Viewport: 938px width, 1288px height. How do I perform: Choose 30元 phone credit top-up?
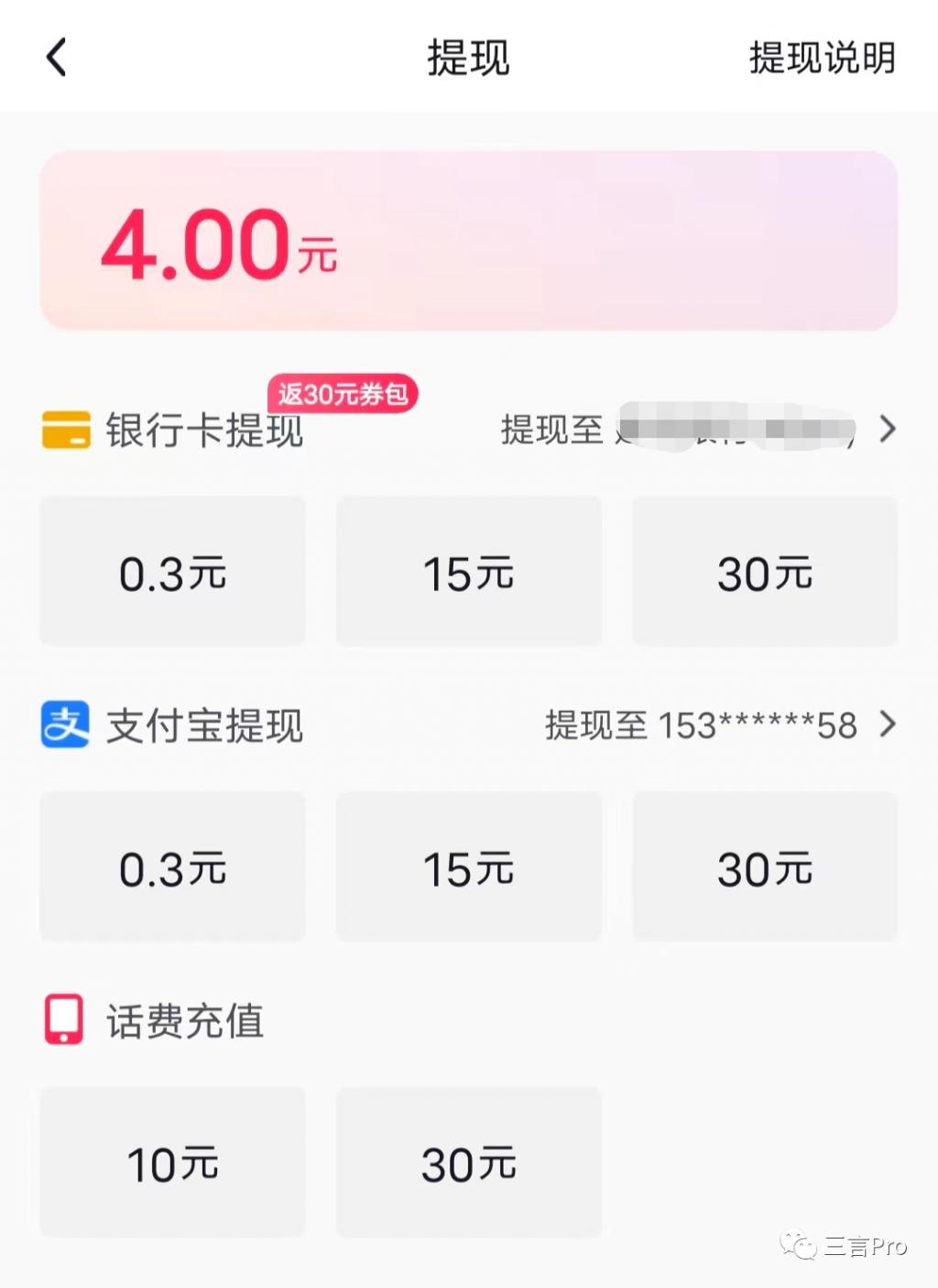(468, 1162)
